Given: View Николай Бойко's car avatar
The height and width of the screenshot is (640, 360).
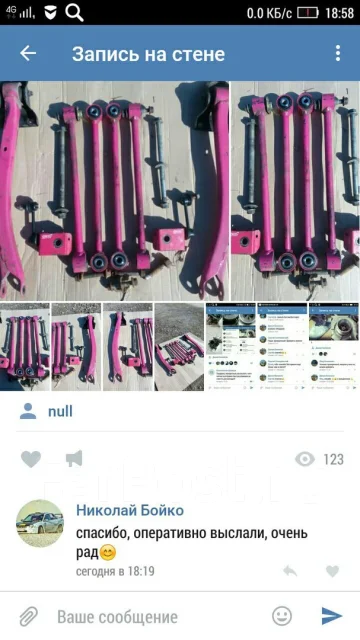Looking at the screenshot, I should tap(40, 524).
